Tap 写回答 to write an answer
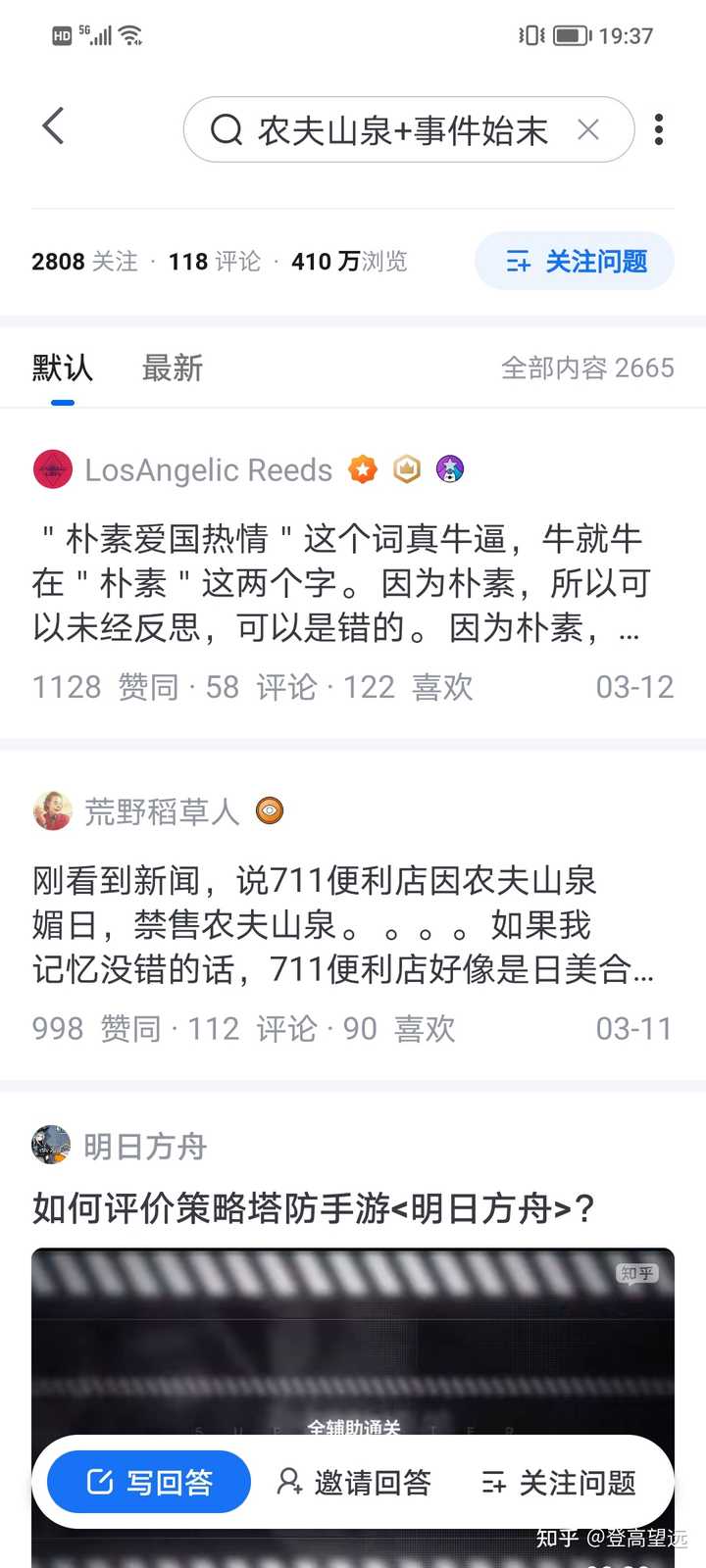This screenshot has width=706, height=1568. 150,1482
